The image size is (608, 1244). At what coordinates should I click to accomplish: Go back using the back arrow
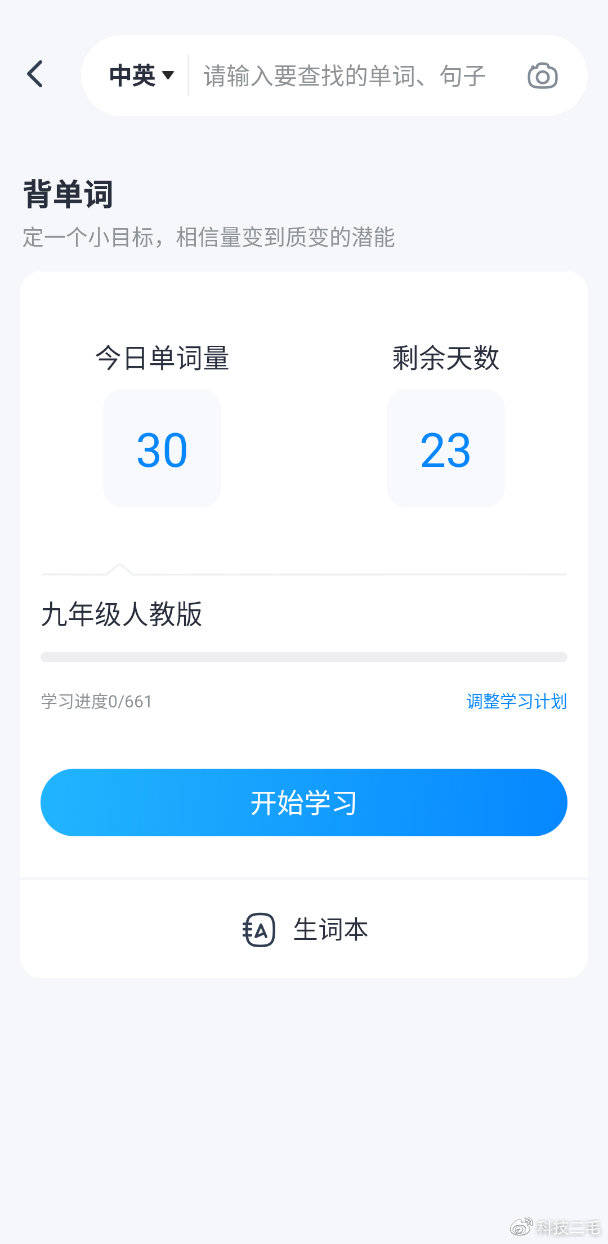pos(35,74)
